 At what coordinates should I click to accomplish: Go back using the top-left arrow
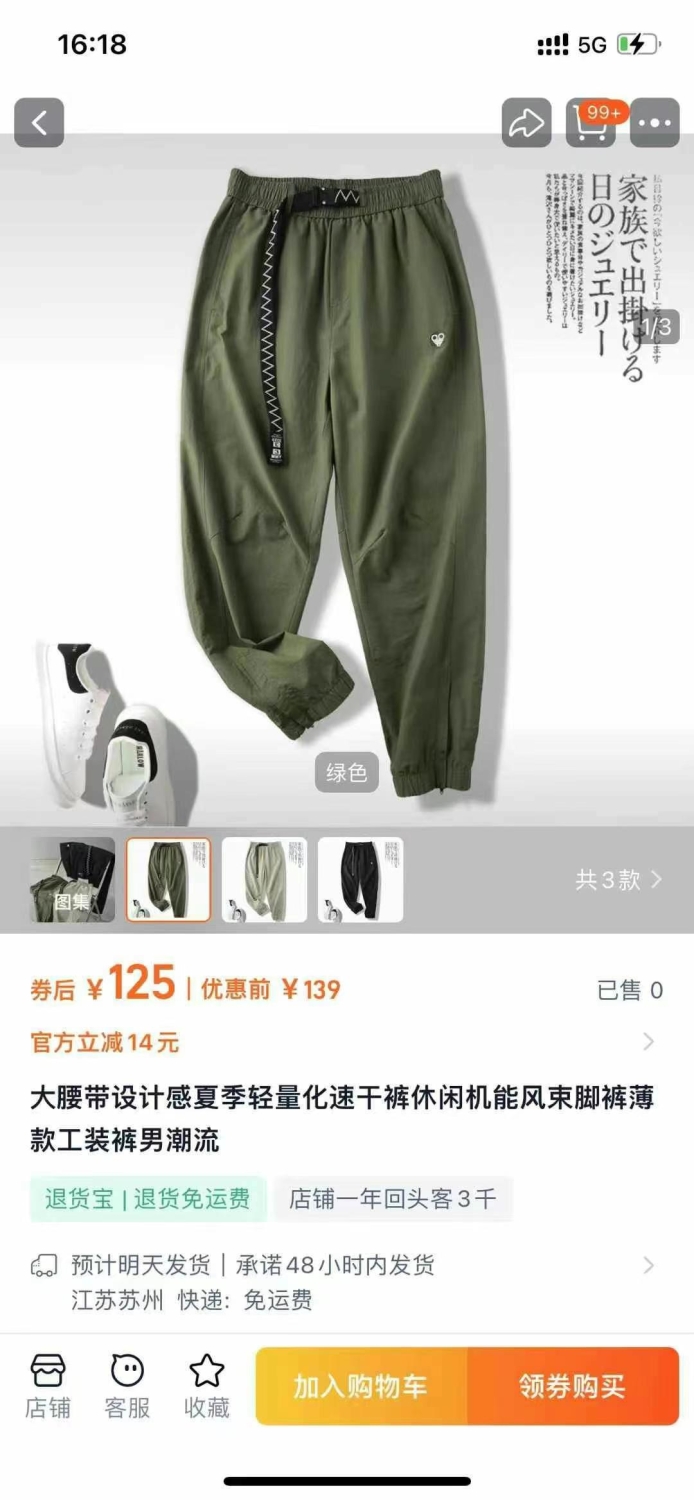click(x=39, y=123)
